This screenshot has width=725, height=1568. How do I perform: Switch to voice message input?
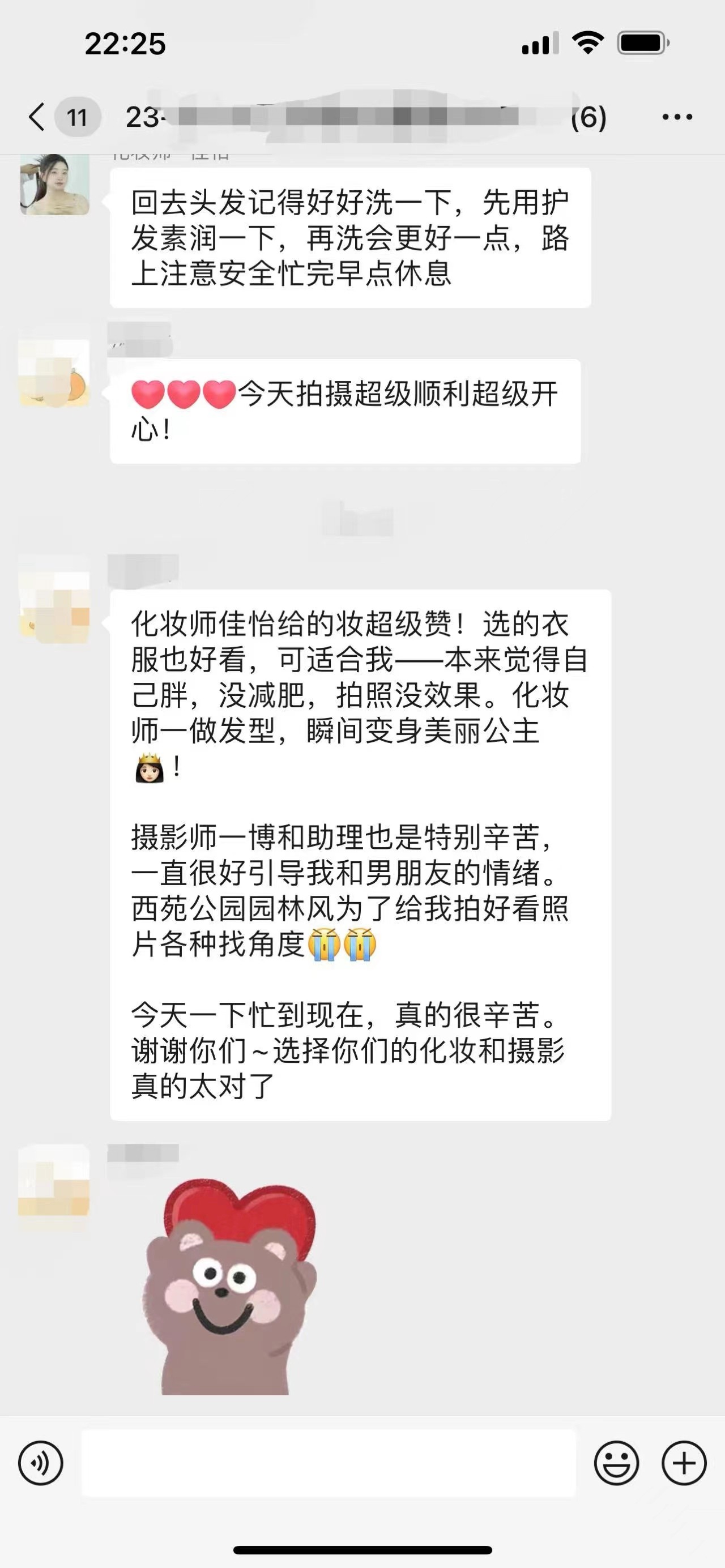(x=41, y=1463)
